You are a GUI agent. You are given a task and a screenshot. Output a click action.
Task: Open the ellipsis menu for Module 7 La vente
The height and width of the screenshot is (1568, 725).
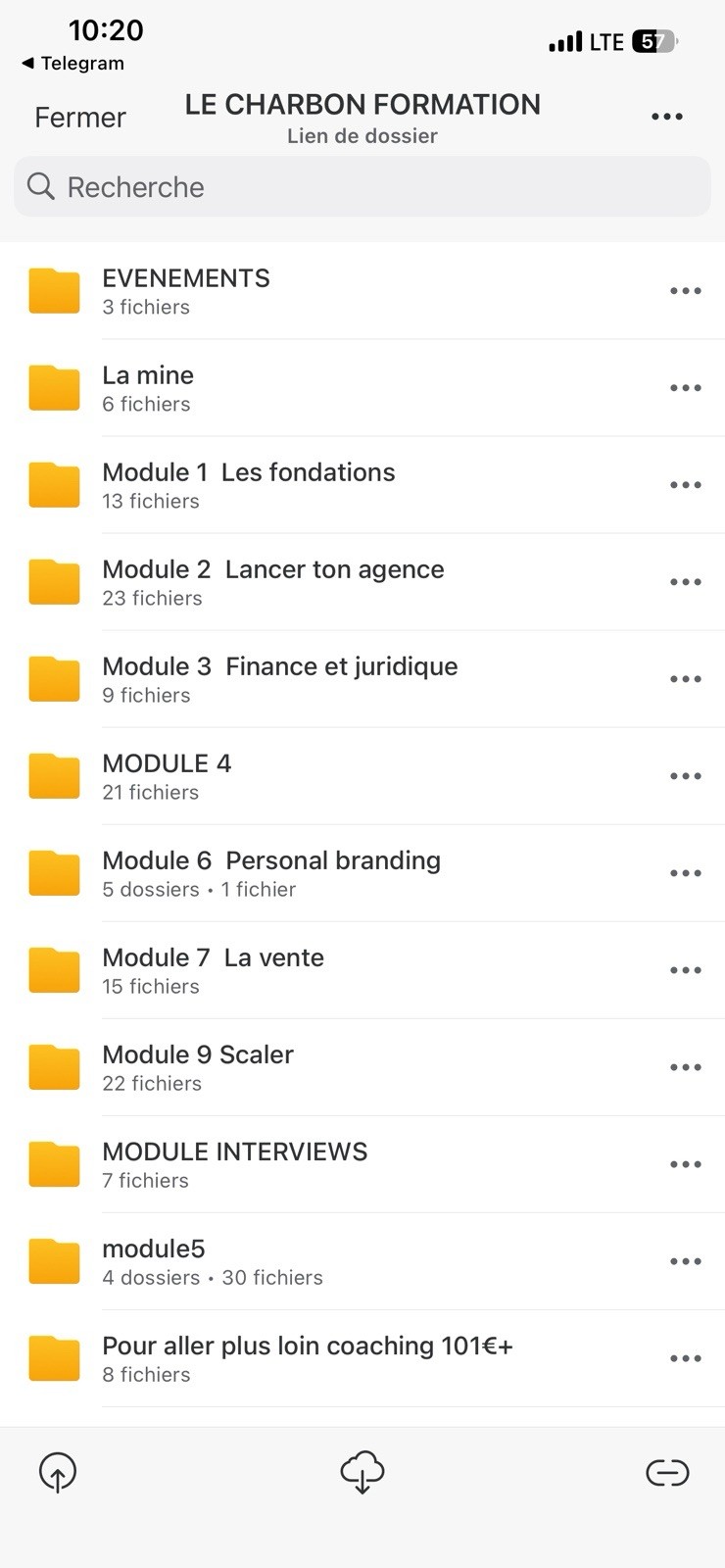tap(686, 970)
